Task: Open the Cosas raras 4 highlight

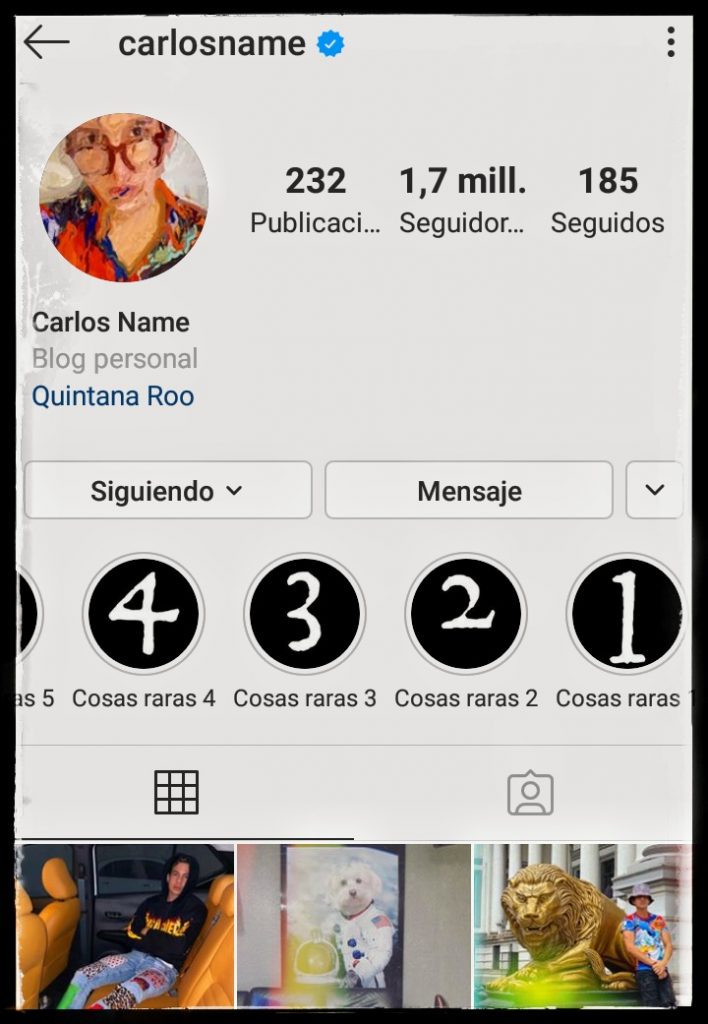Action: tap(144, 614)
